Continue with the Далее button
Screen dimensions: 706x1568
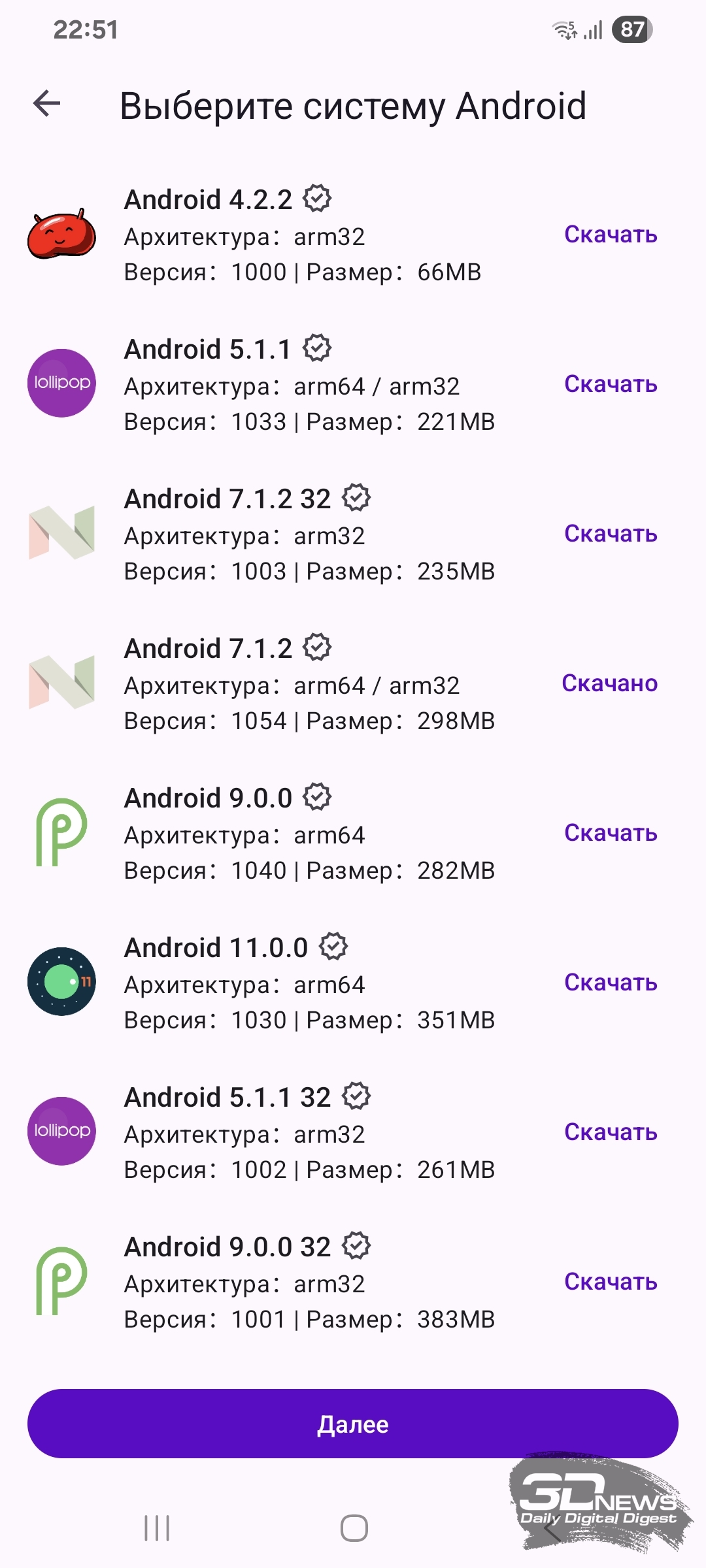[x=353, y=1424]
